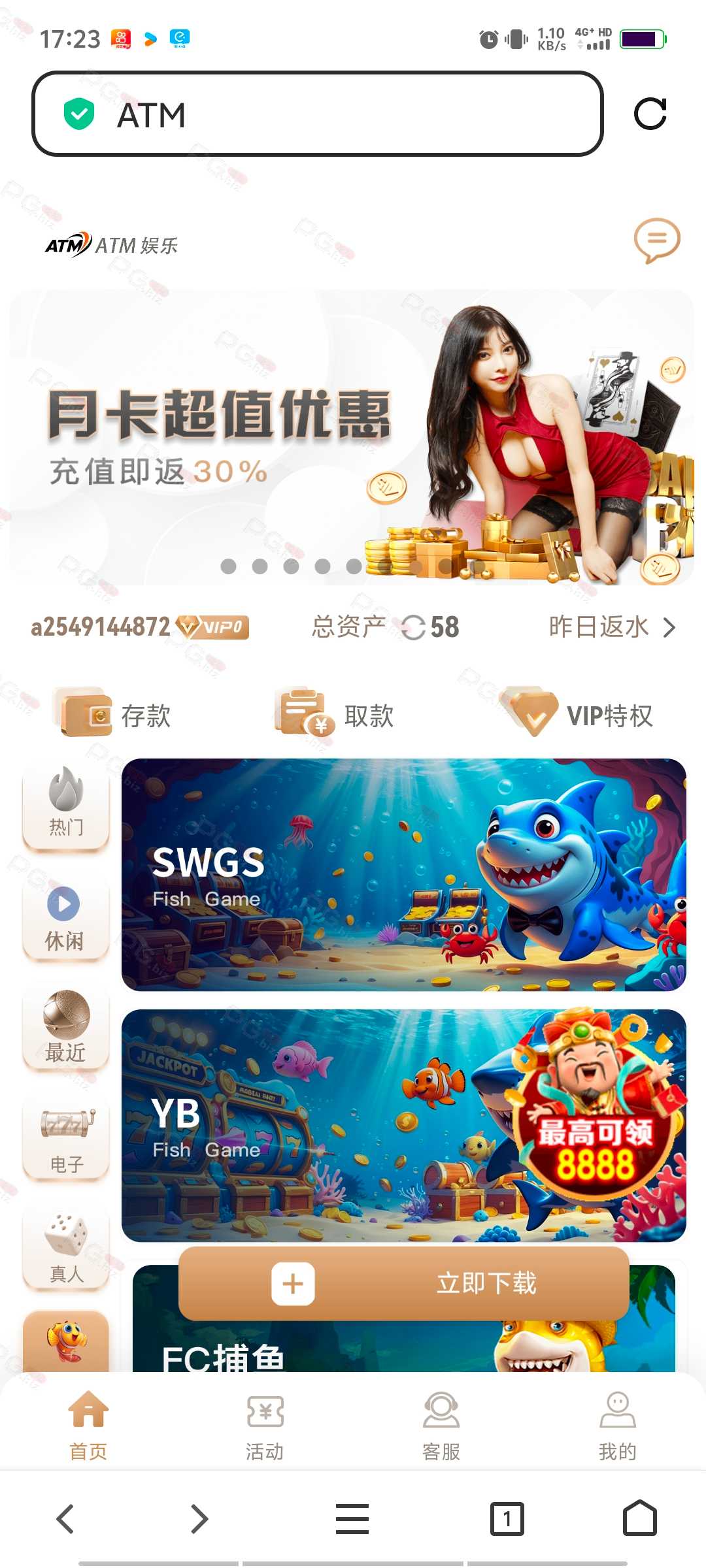Viewport: 706px width, 1568px height.
Task: Open the 月卡超值优惠 banner
Action: click(x=352, y=437)
